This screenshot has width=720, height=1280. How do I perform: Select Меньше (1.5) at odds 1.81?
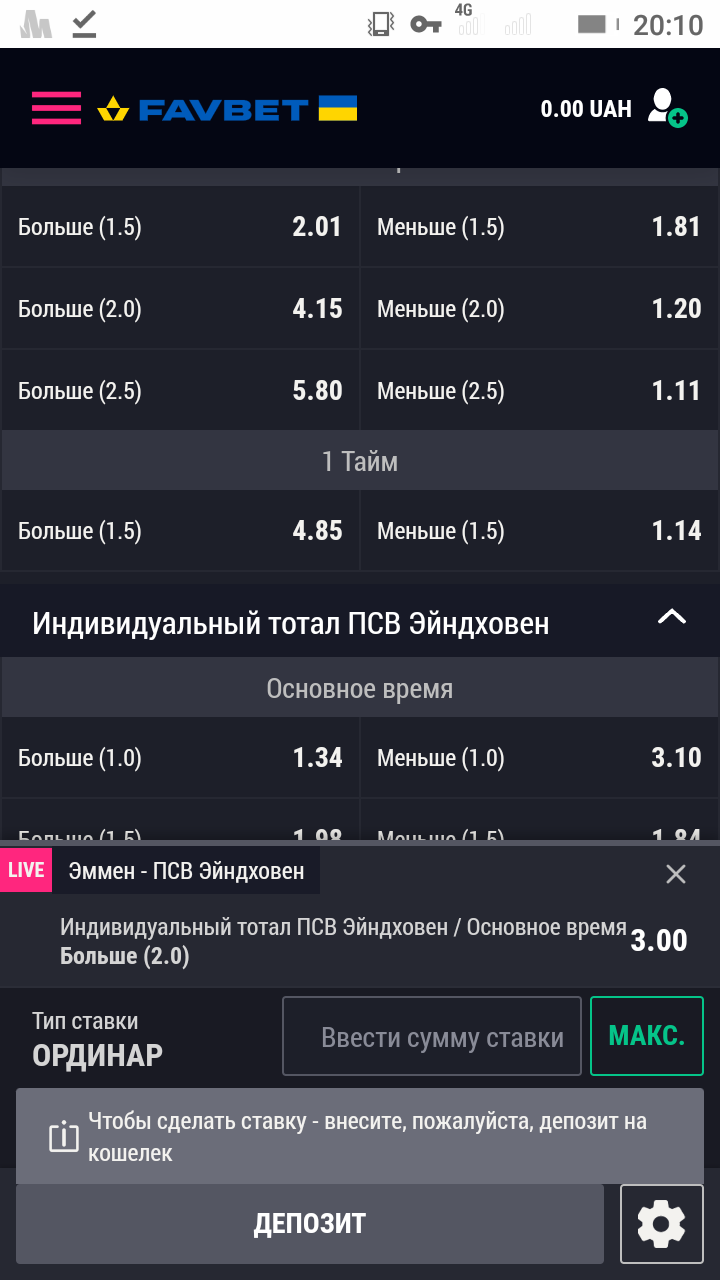[x=539, y=227]
